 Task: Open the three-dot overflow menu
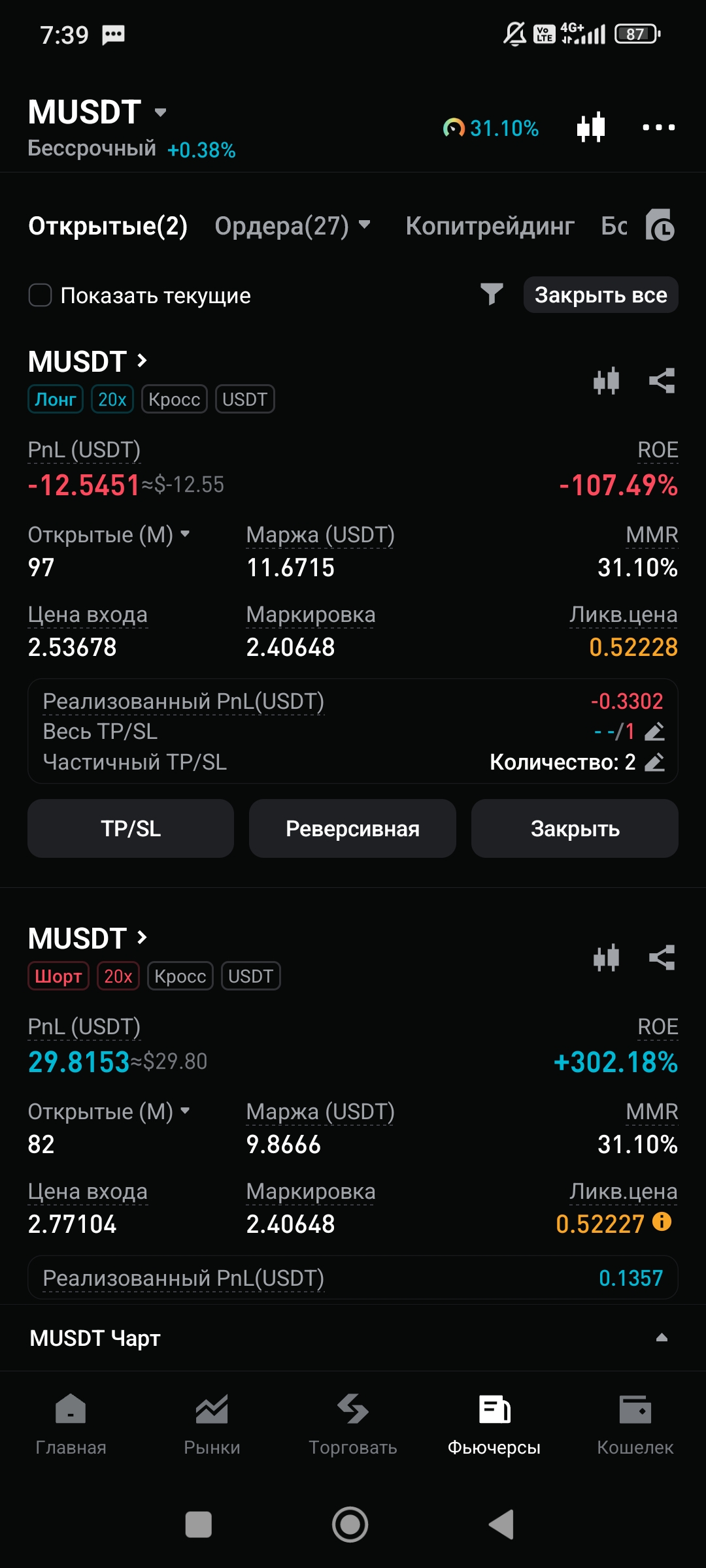point(658,127)
